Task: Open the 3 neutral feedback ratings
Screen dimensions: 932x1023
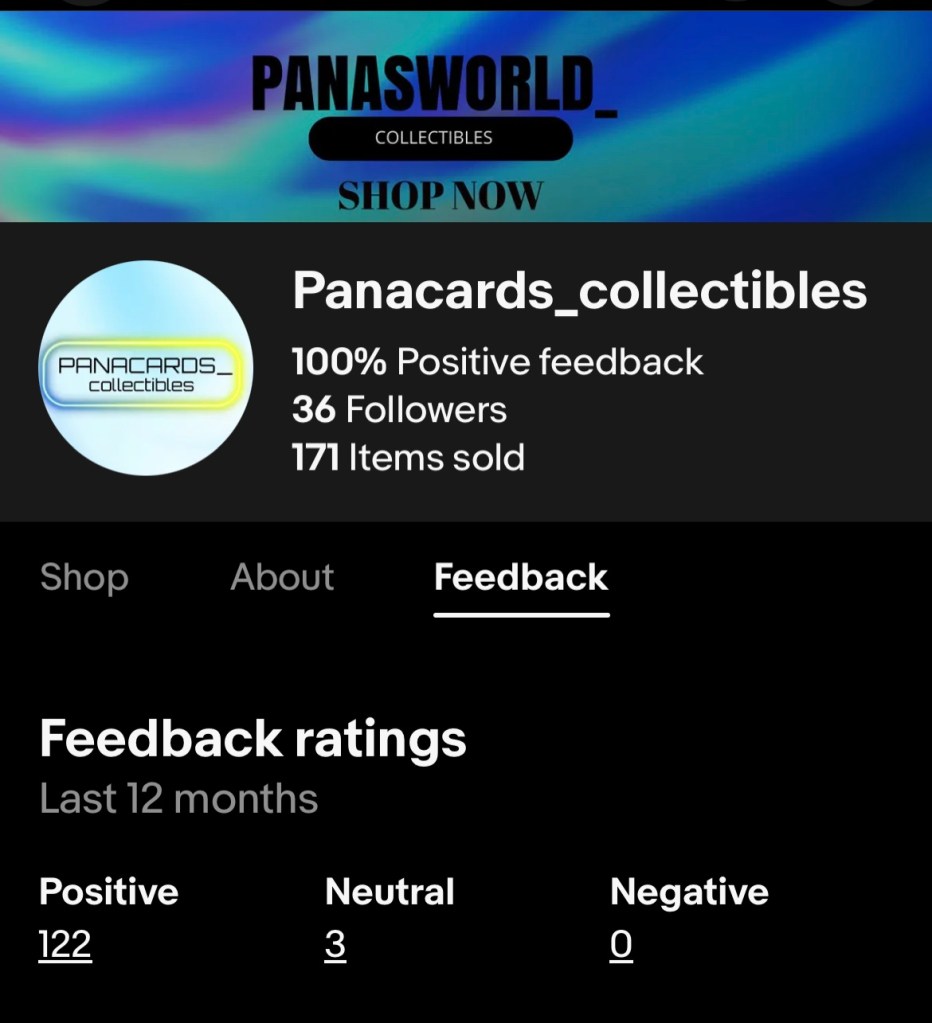Action: [335, 944]
